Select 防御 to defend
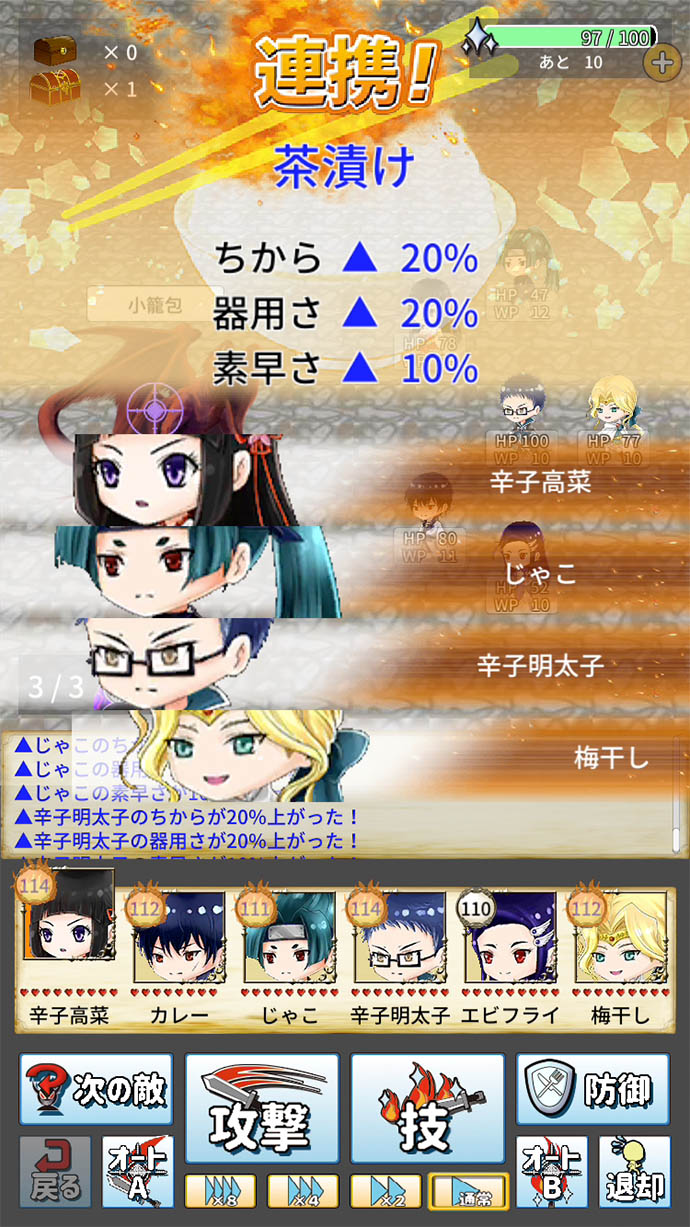The image size is (690, 1227). [592, 1089]
